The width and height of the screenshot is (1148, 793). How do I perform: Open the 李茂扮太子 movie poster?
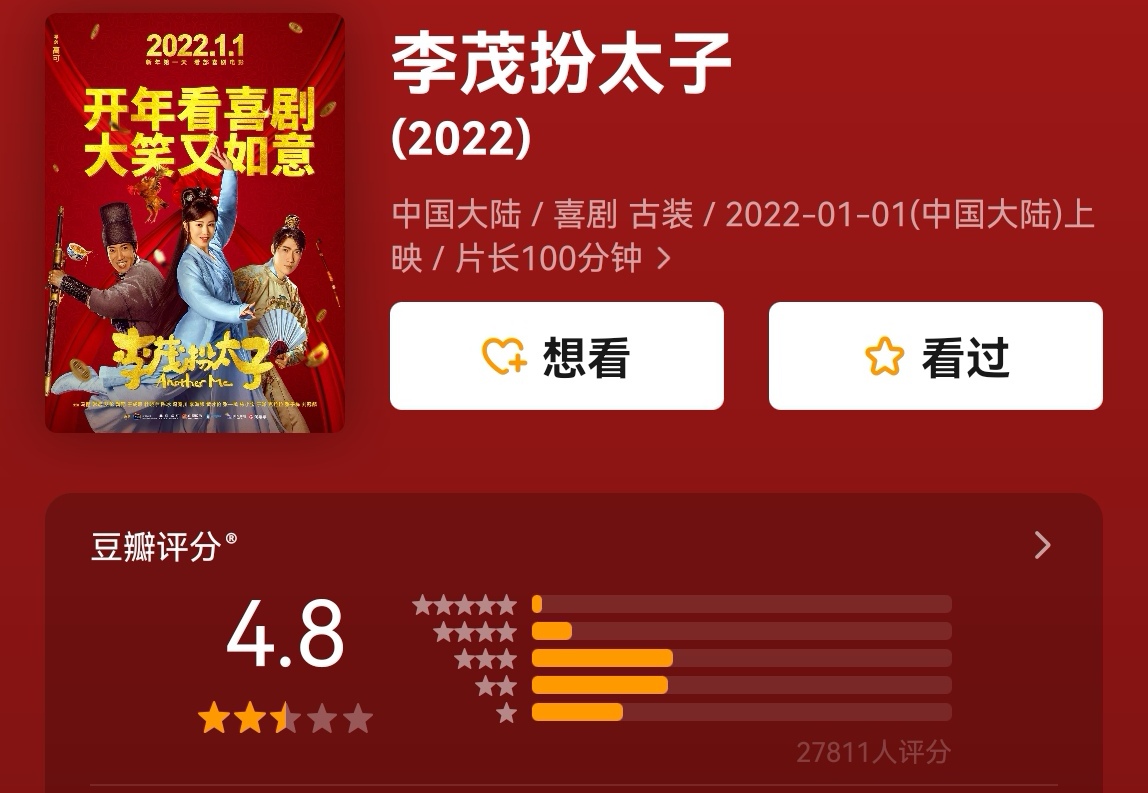(x=195, y=222)
